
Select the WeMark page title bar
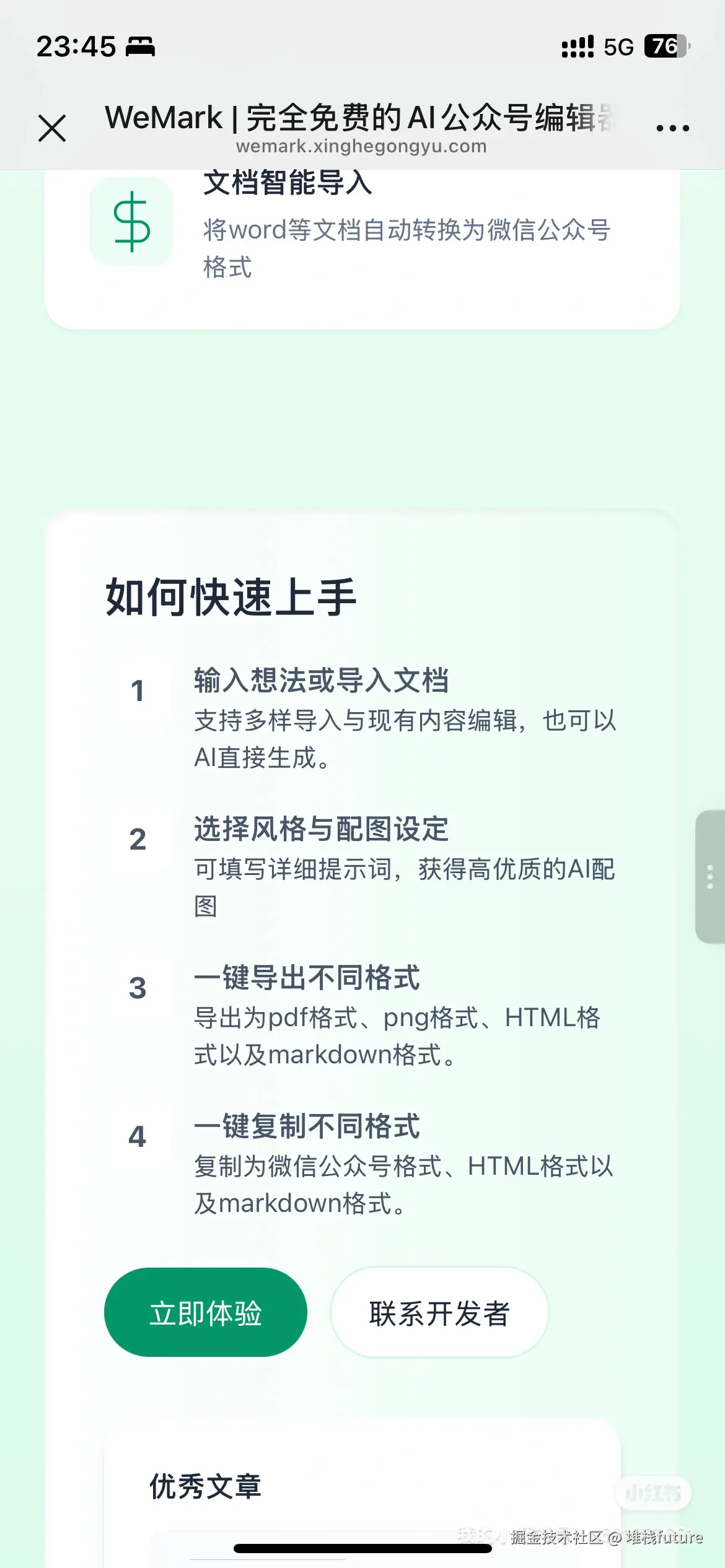click(359, 119)
